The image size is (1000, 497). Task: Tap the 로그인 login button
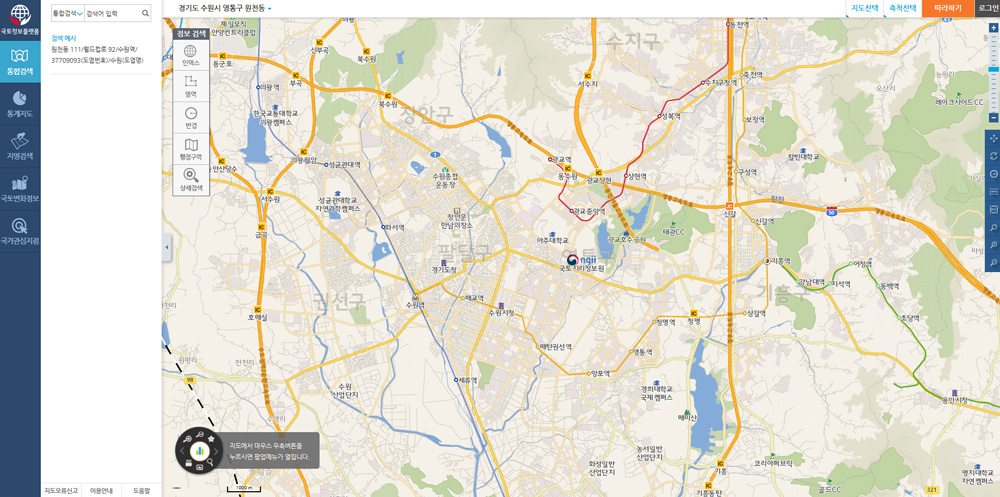(x=987, y=8)
